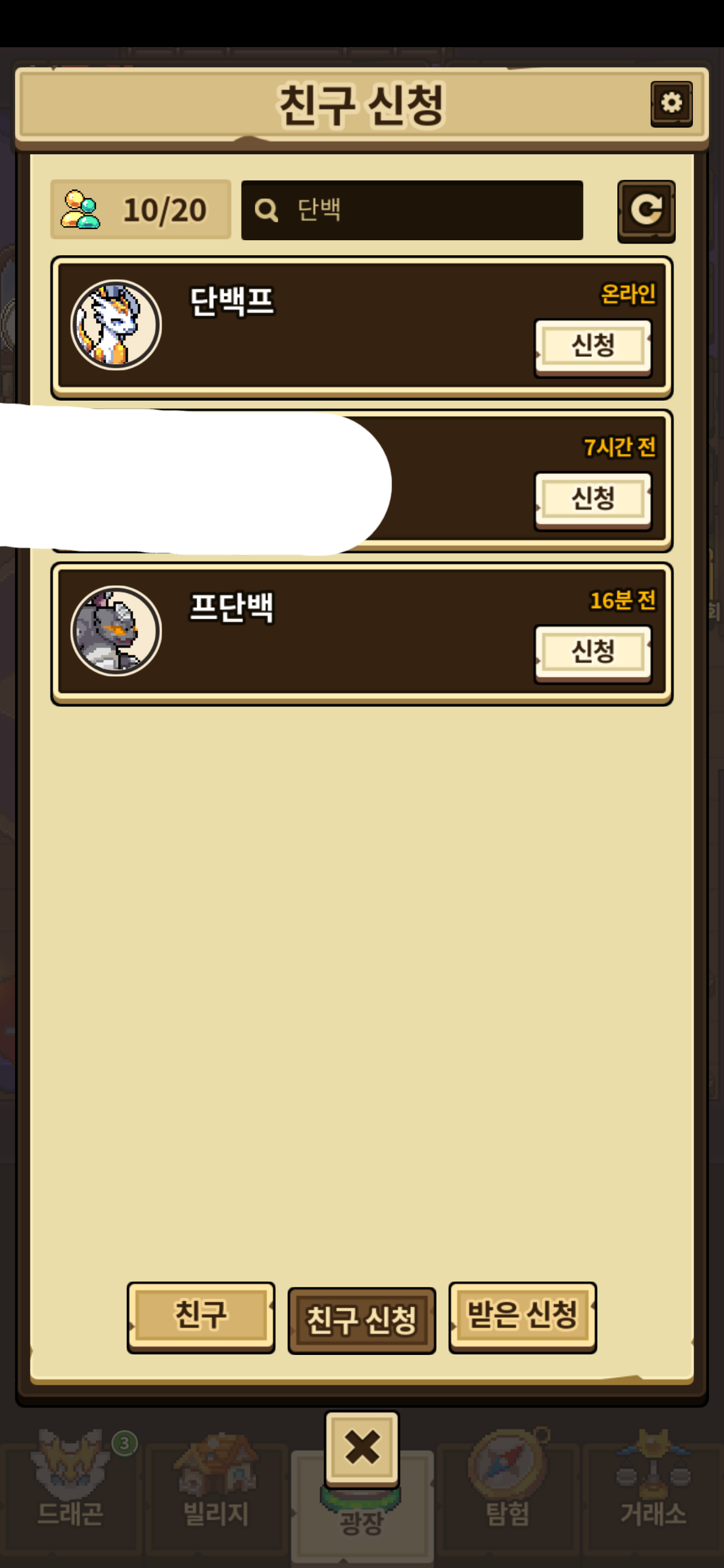Open 단백프's profile avatar
The width and height of the screenshot is (724, 1568).
[x=116, y=325]
